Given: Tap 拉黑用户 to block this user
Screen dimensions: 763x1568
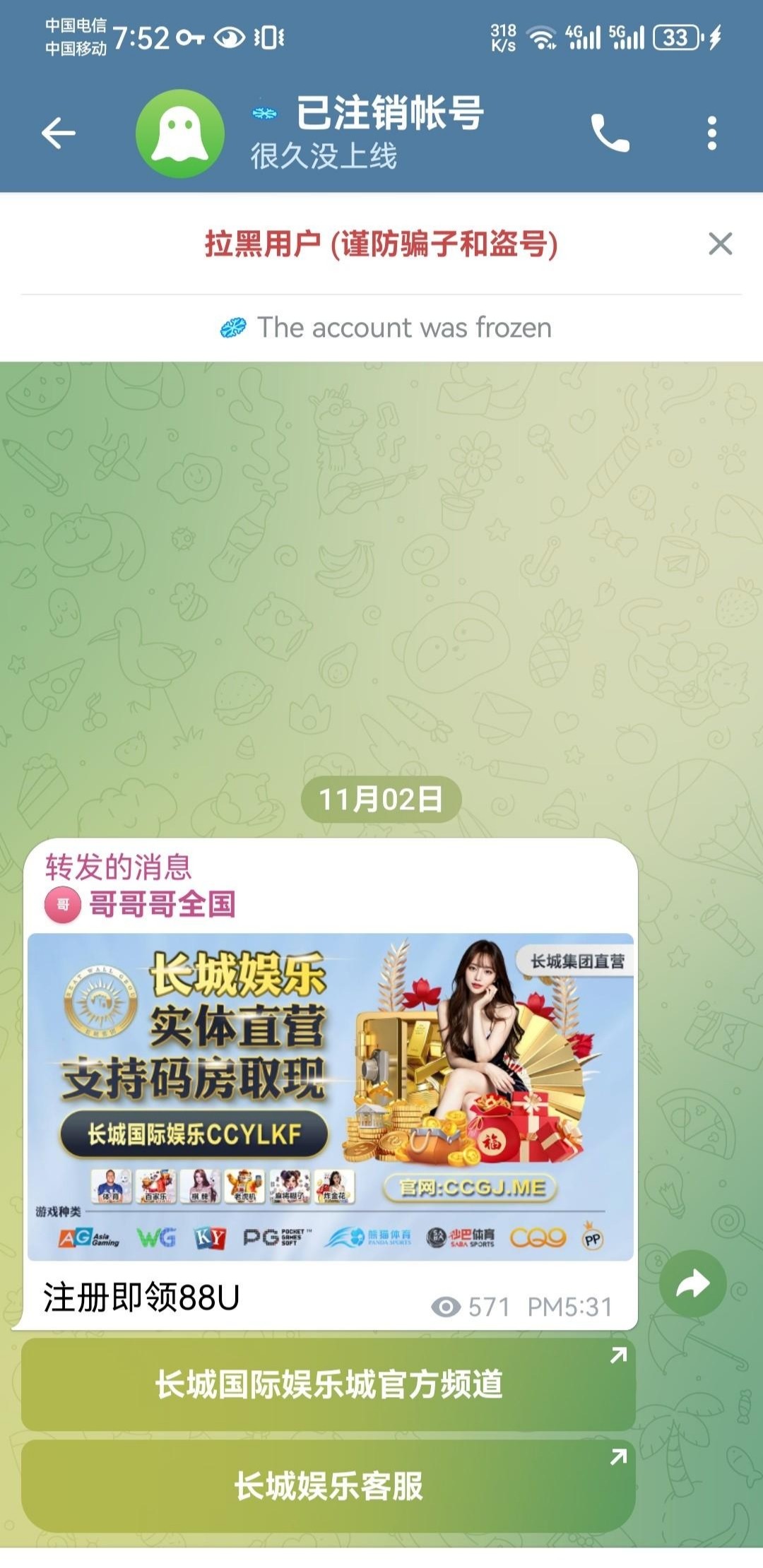Looking at the screenshot, I should 381,244.
